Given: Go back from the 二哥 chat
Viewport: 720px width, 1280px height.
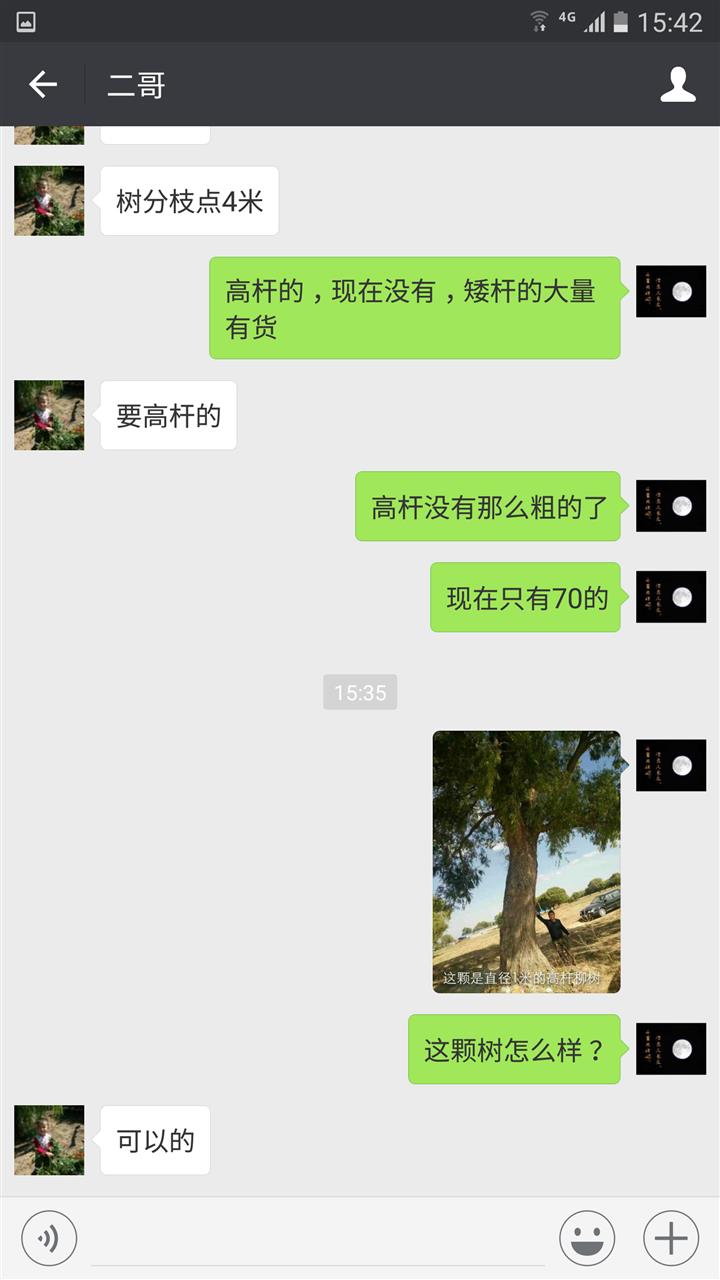Looking at the screenshot, I should click(x=43, y=85).
